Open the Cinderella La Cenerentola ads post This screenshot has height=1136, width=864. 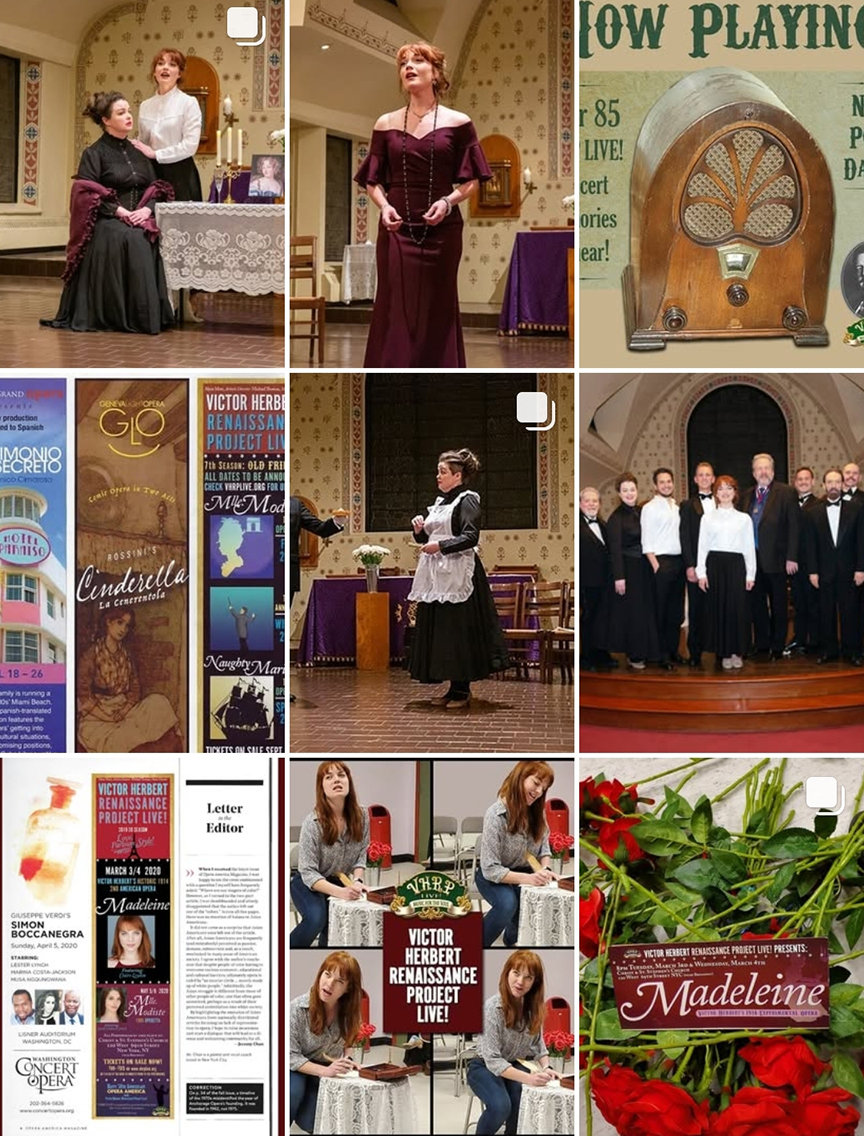tap(142, 564)
